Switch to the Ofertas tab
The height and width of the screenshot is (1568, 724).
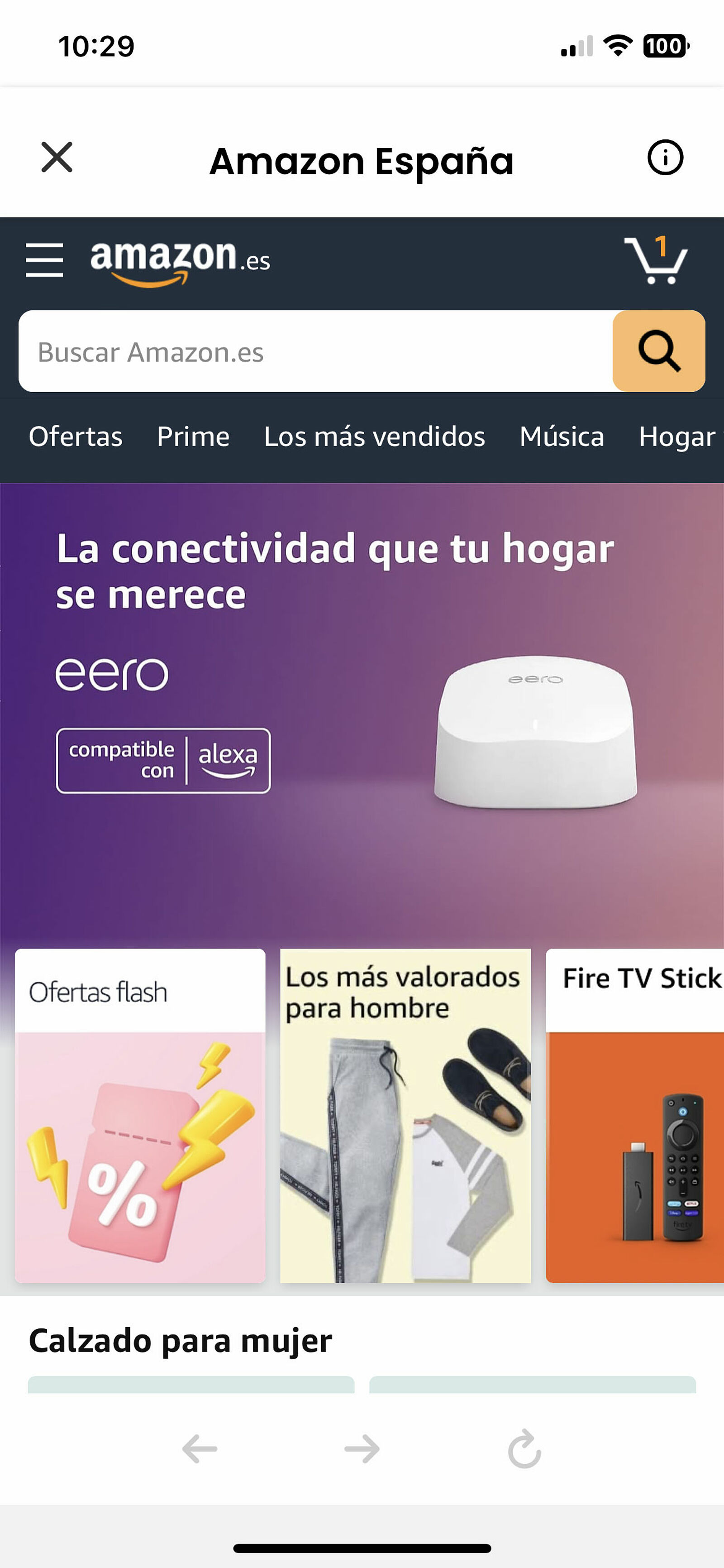tap(76, 436)
